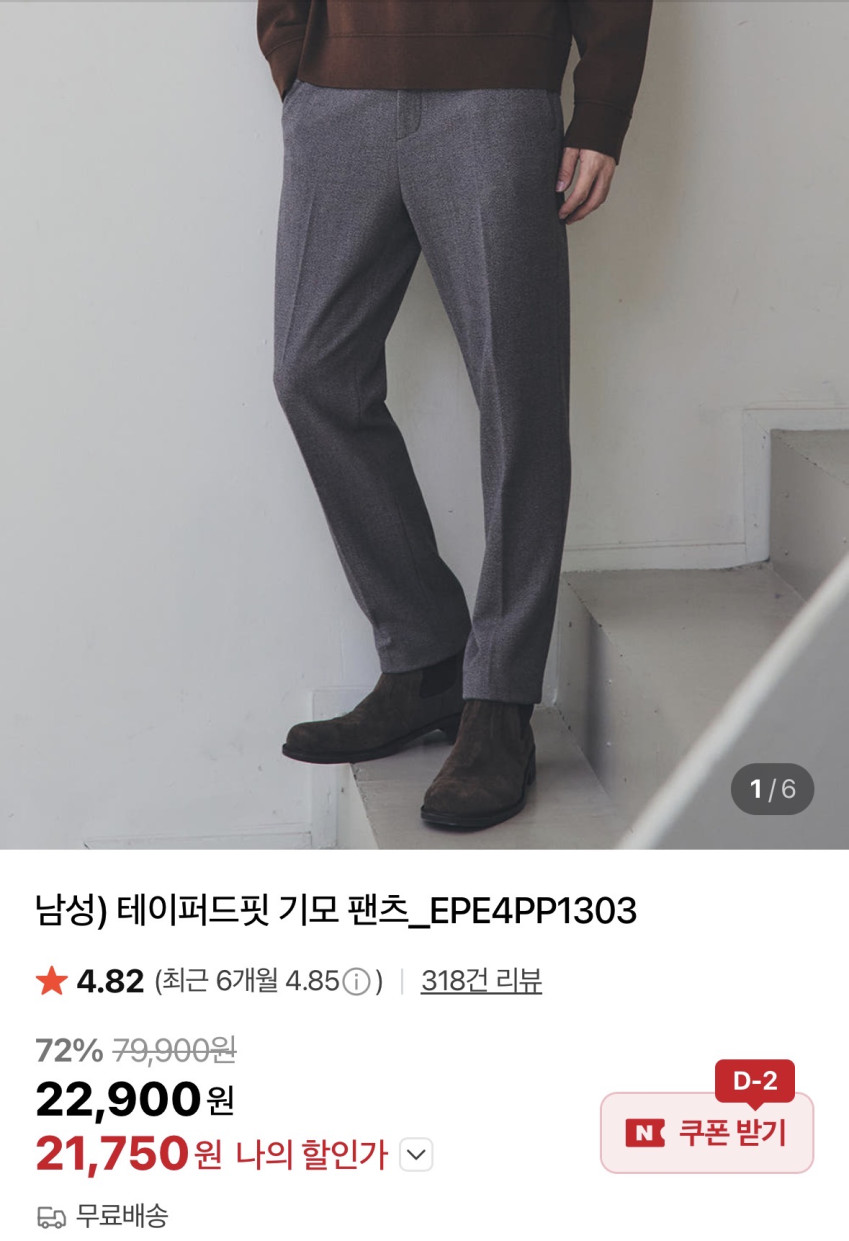Expand the 나의 할인가 discount details chevron
This screenshot has height=1241, width=849.
[416, 1156]
